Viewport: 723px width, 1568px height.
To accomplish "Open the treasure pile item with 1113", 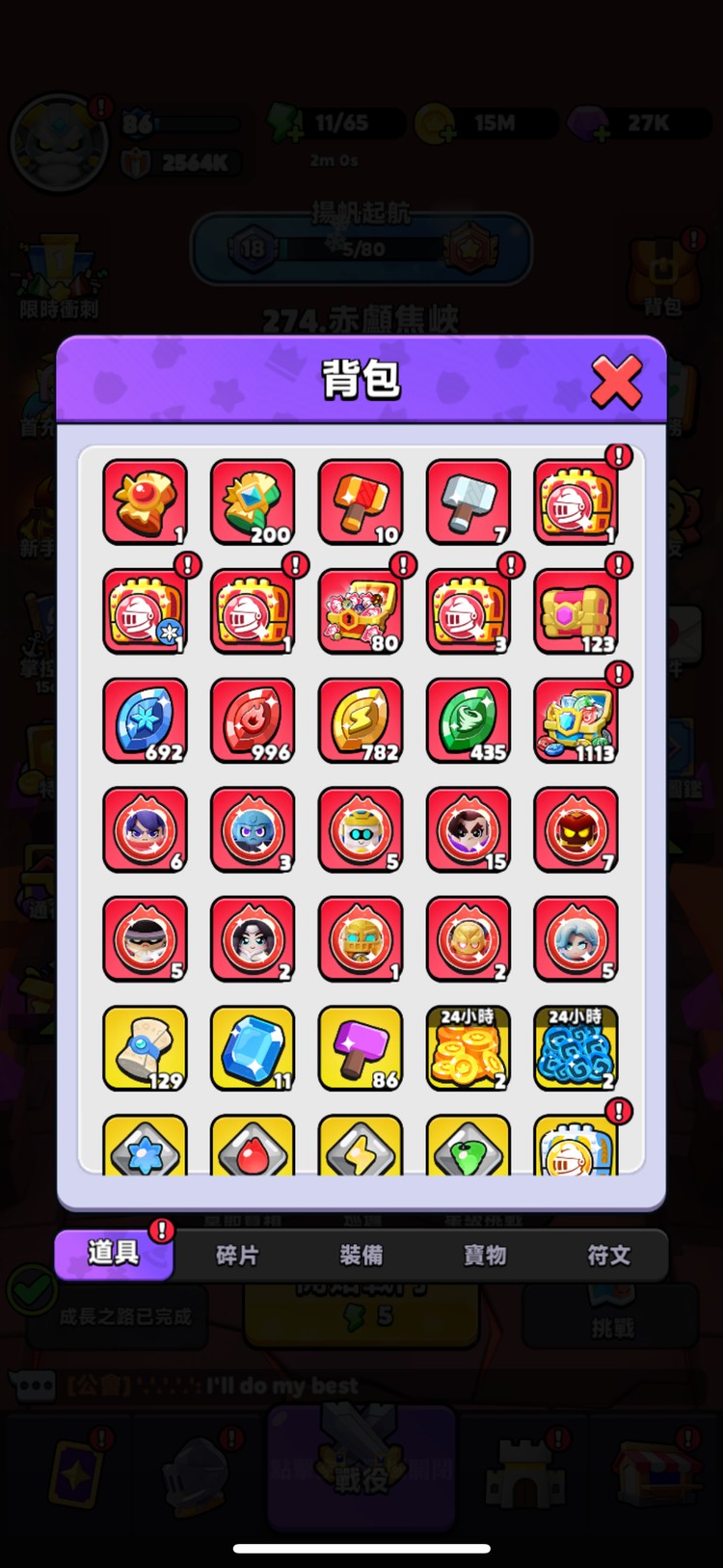I will 576,720.
